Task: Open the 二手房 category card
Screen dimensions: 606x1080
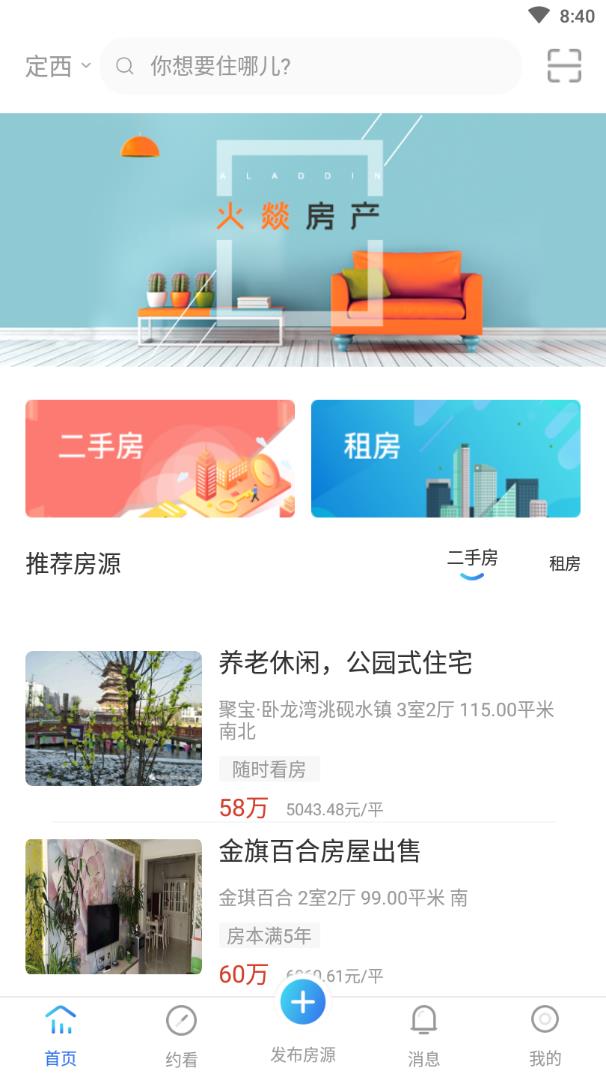Action: 160,458
